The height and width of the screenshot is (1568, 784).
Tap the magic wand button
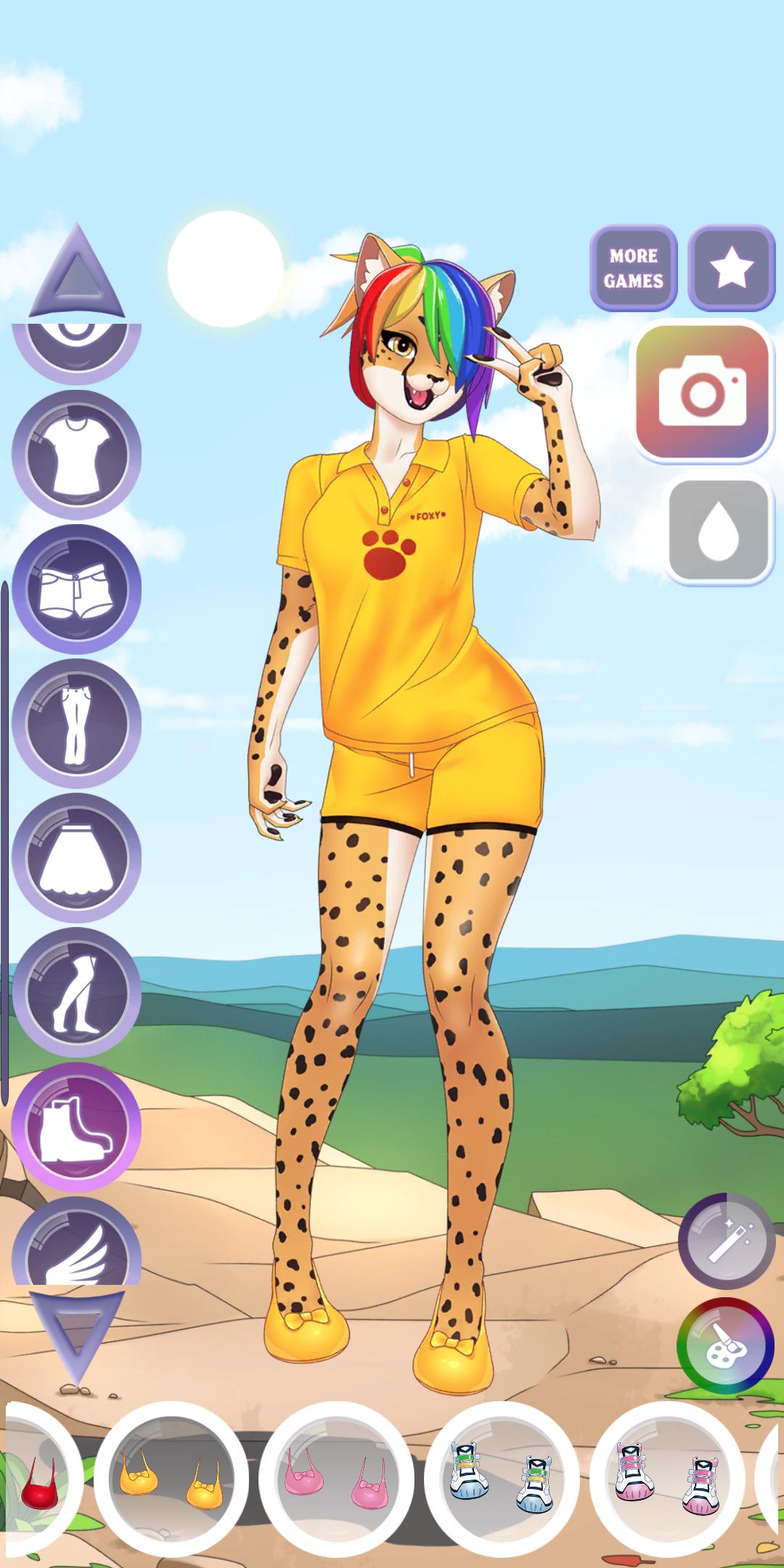pos(726,1241)
